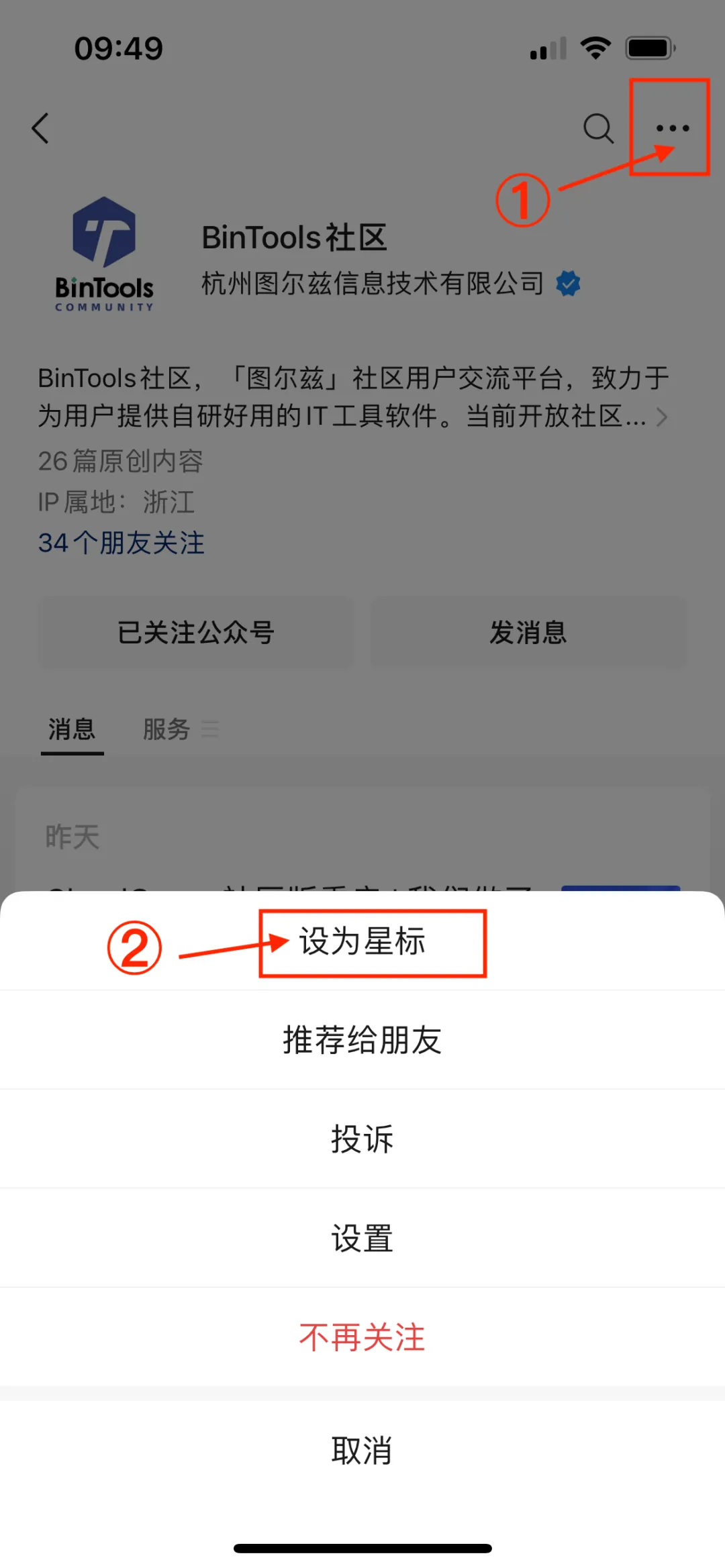Tap the blue verified badge beside company name
Viewport: 725px width, 1568px height.
(x=567, y=284)
